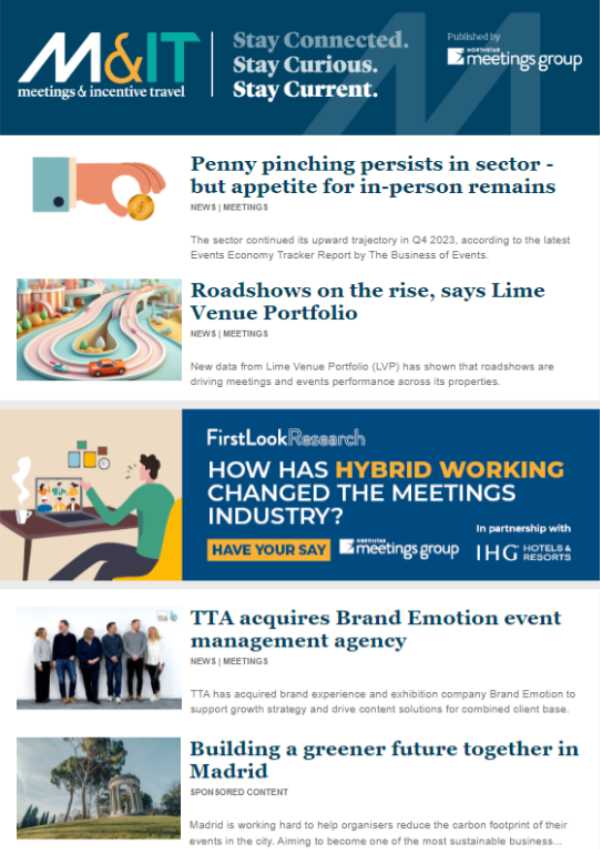Screen dimensions: 600x849
Task: Open the Roadshows on the rise headline
Action: pyautogui.click(x=367, y=301)
